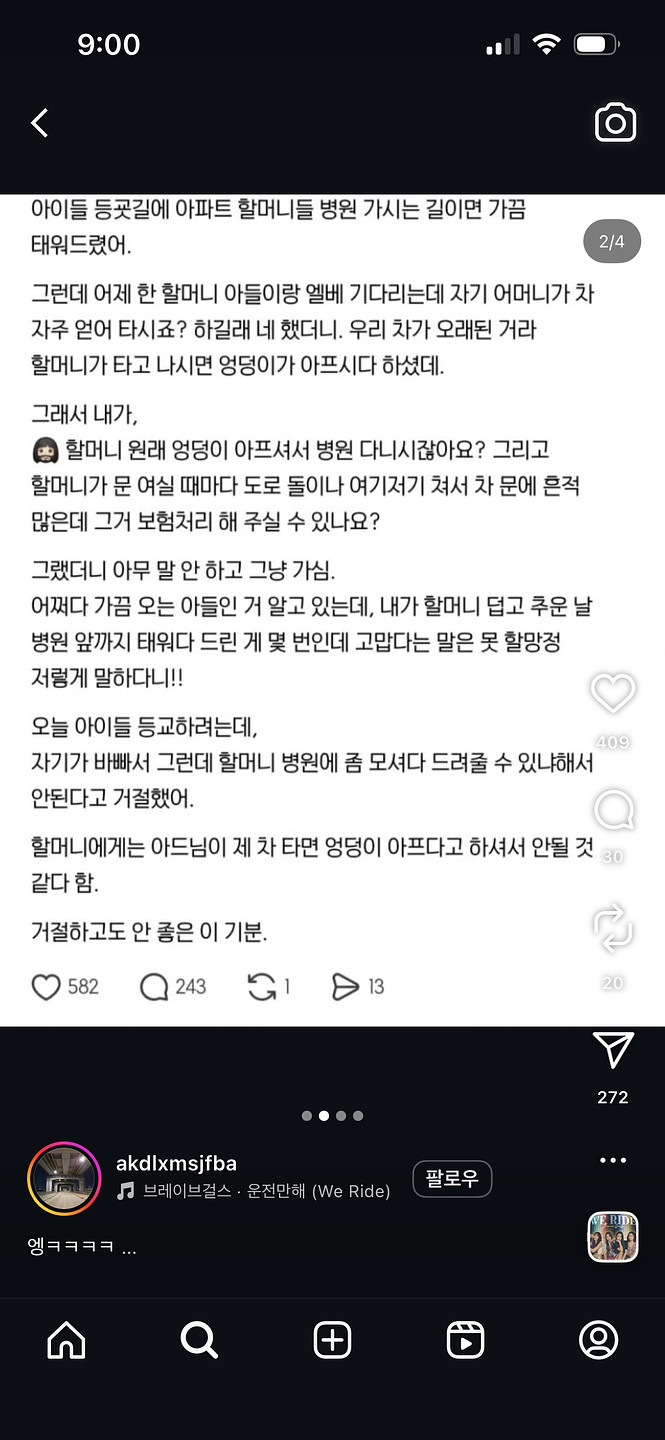Open the Profile tab
665x1440 pixels.
(x=598, y=1340)
